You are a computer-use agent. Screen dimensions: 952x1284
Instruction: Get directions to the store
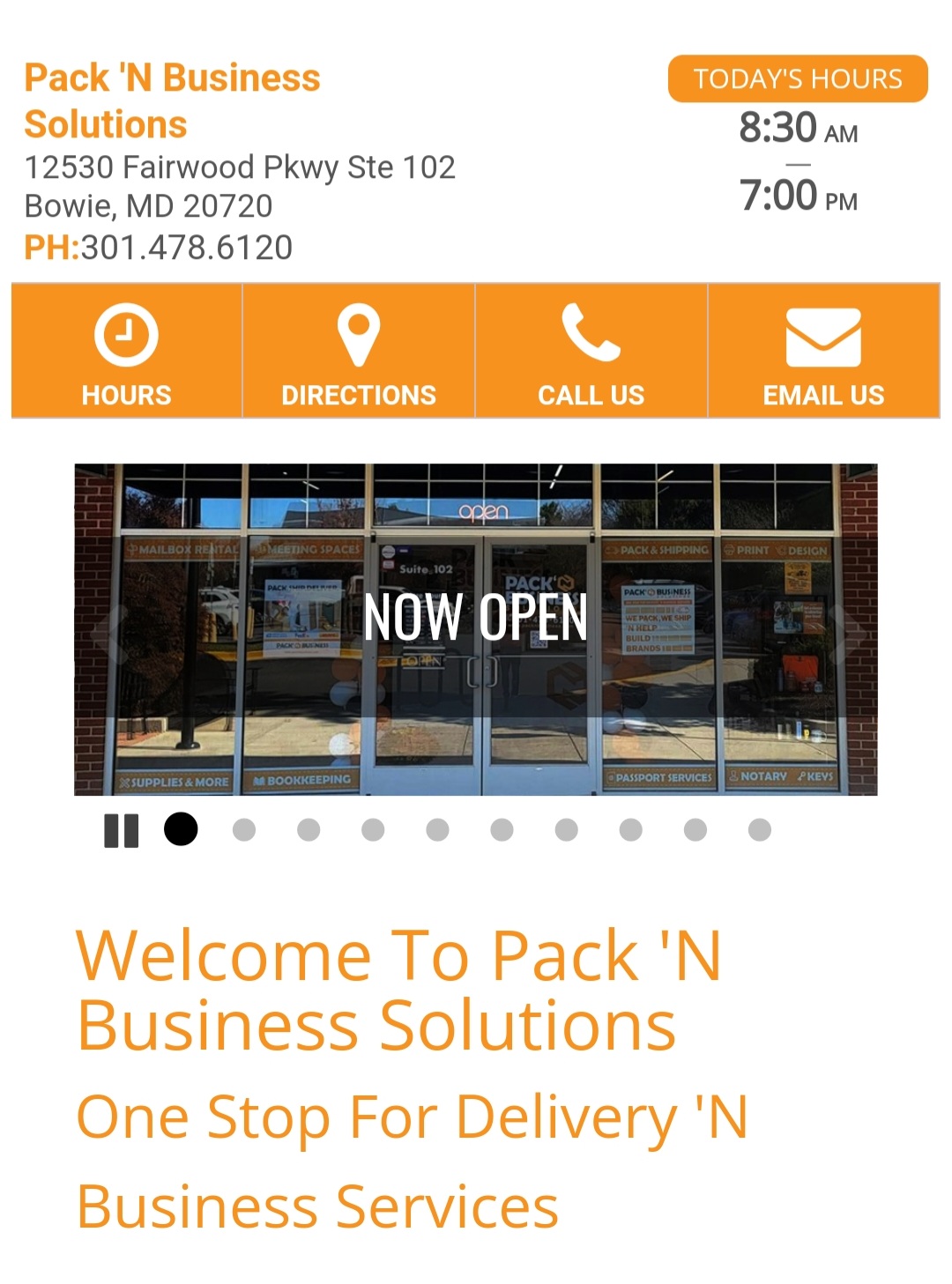click(x=358, y=351)
